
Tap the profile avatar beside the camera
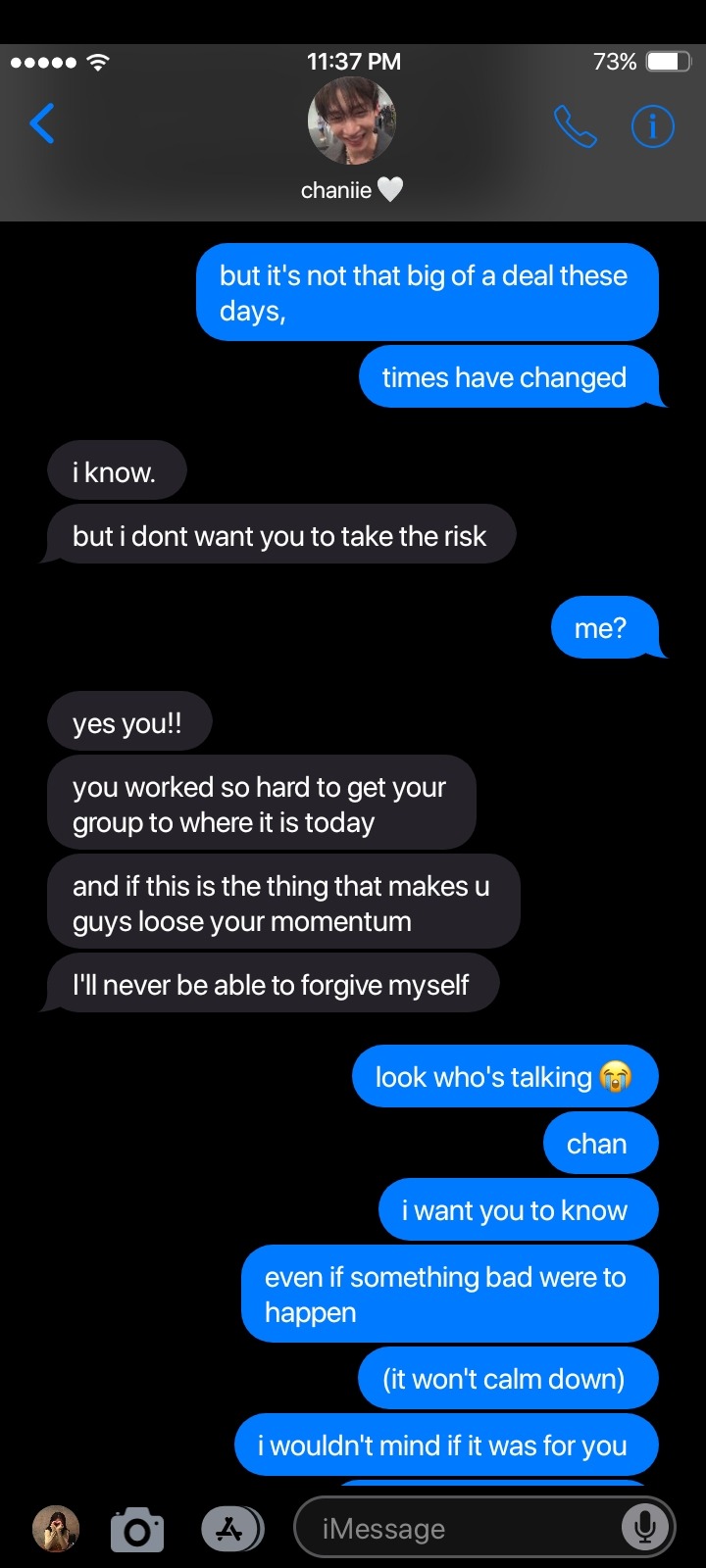[x=56, y=1529]
